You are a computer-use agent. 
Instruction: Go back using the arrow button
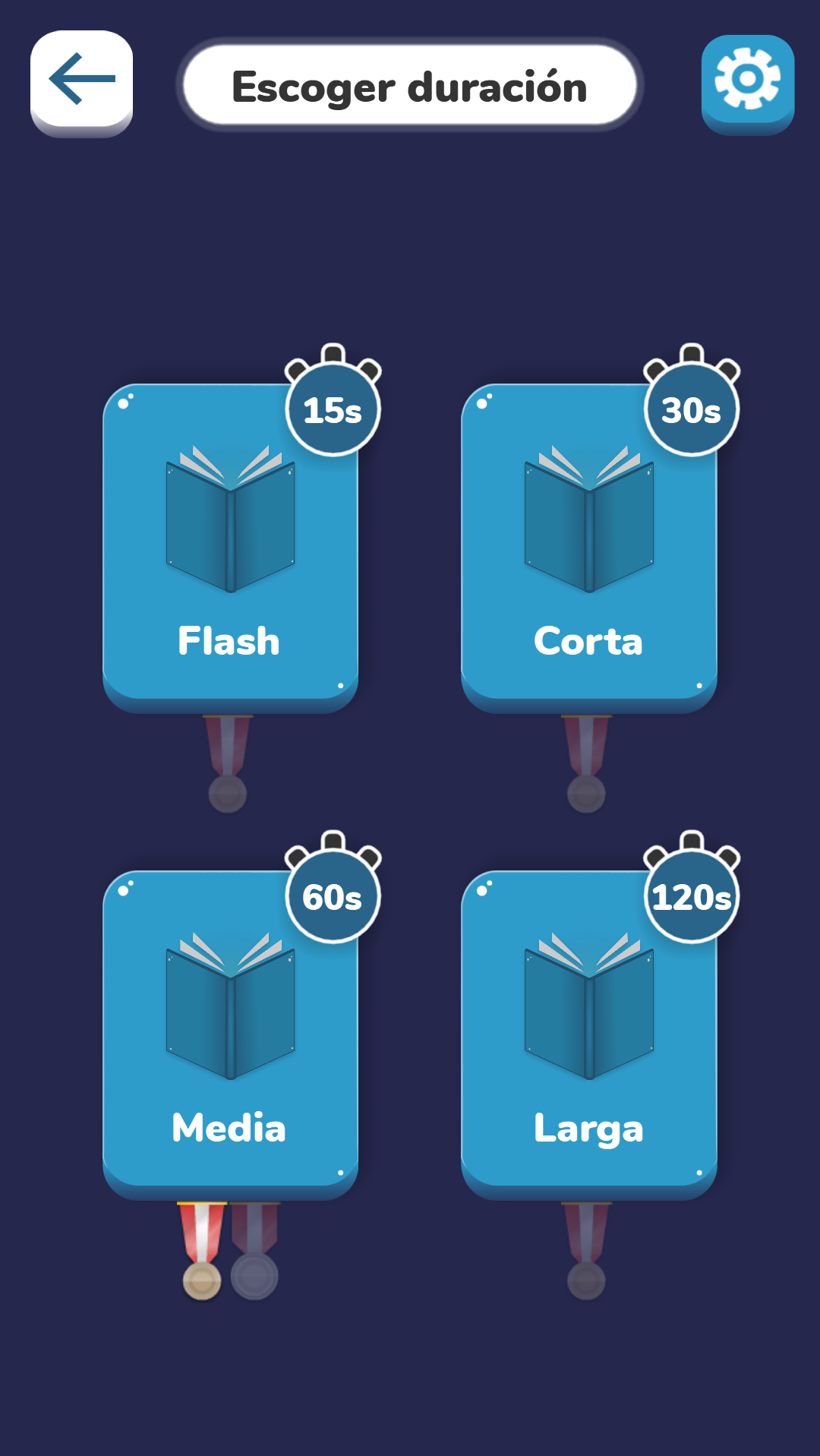pos(81,81)
